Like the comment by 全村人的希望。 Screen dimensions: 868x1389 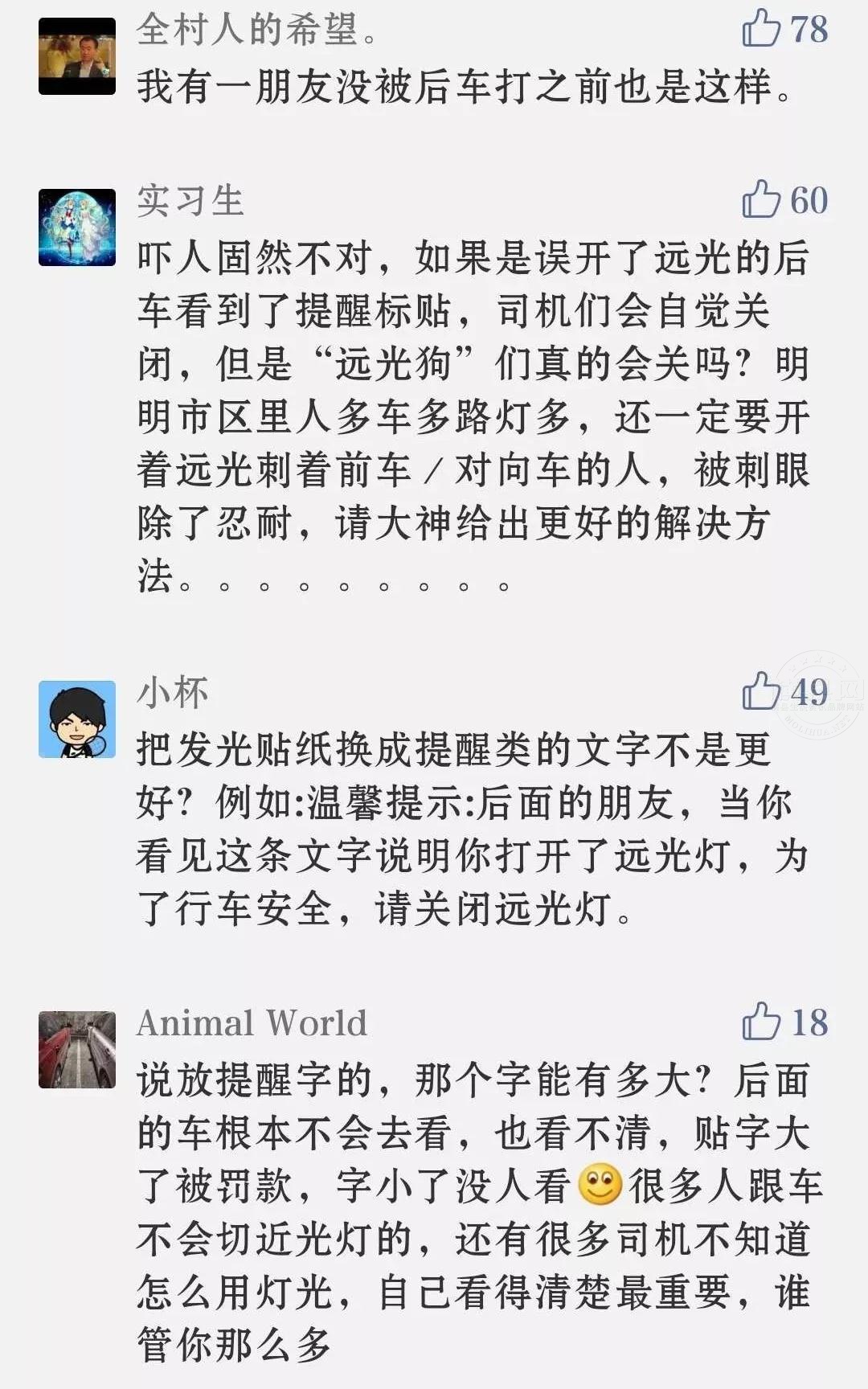click(x=761, y=29)
